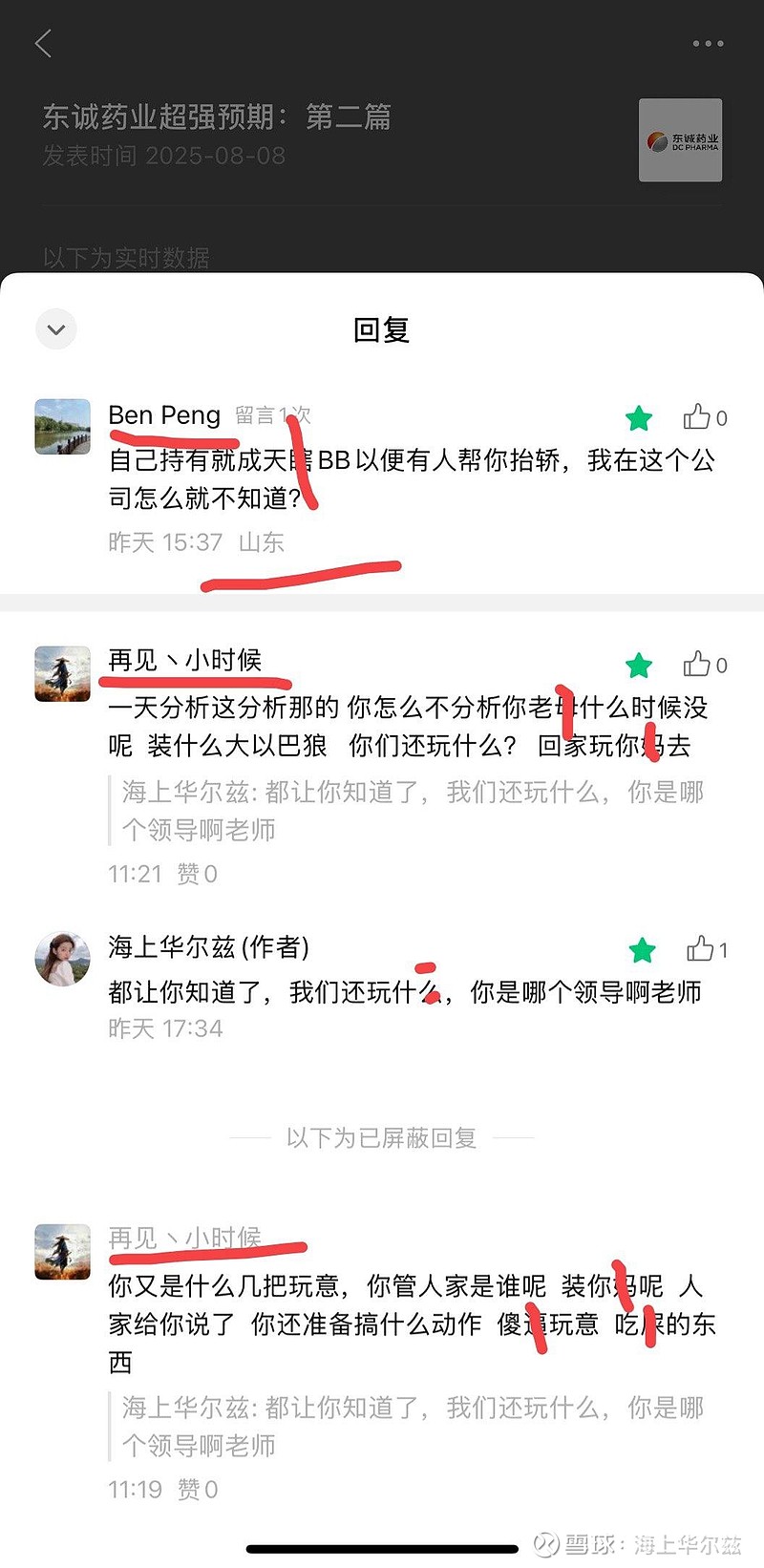Collapse the reply sheet with the chevron
The height and width of the screenshot is (1568, 764).
point(56,329)
